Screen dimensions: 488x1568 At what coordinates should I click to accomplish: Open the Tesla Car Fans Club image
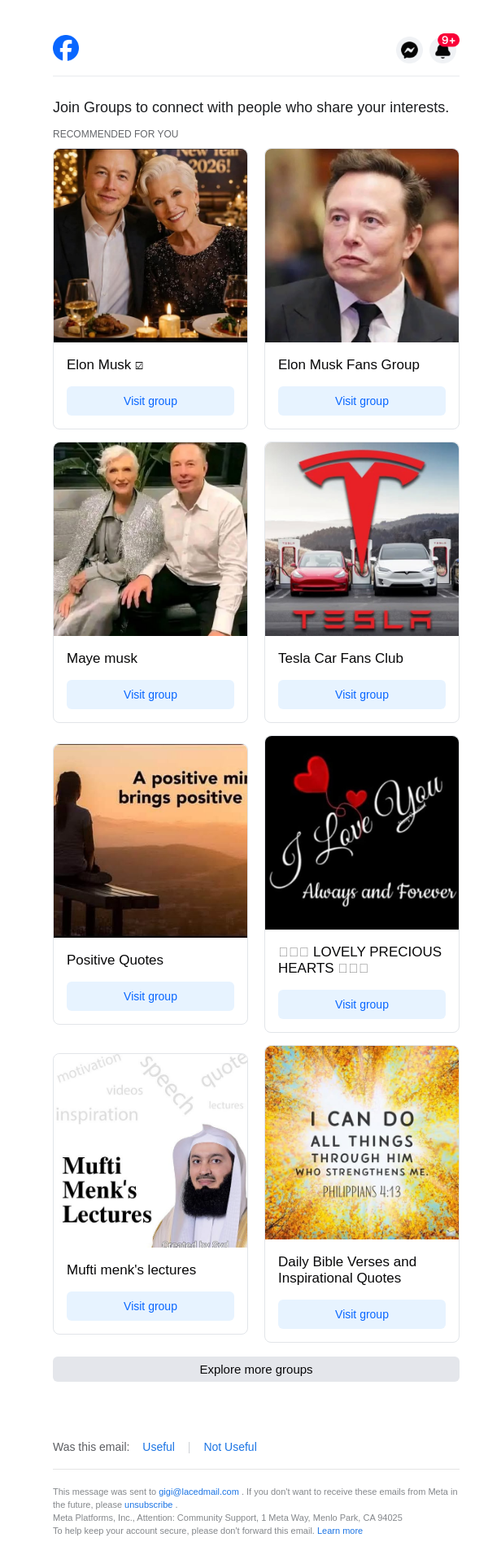click(x=362, y=539)
